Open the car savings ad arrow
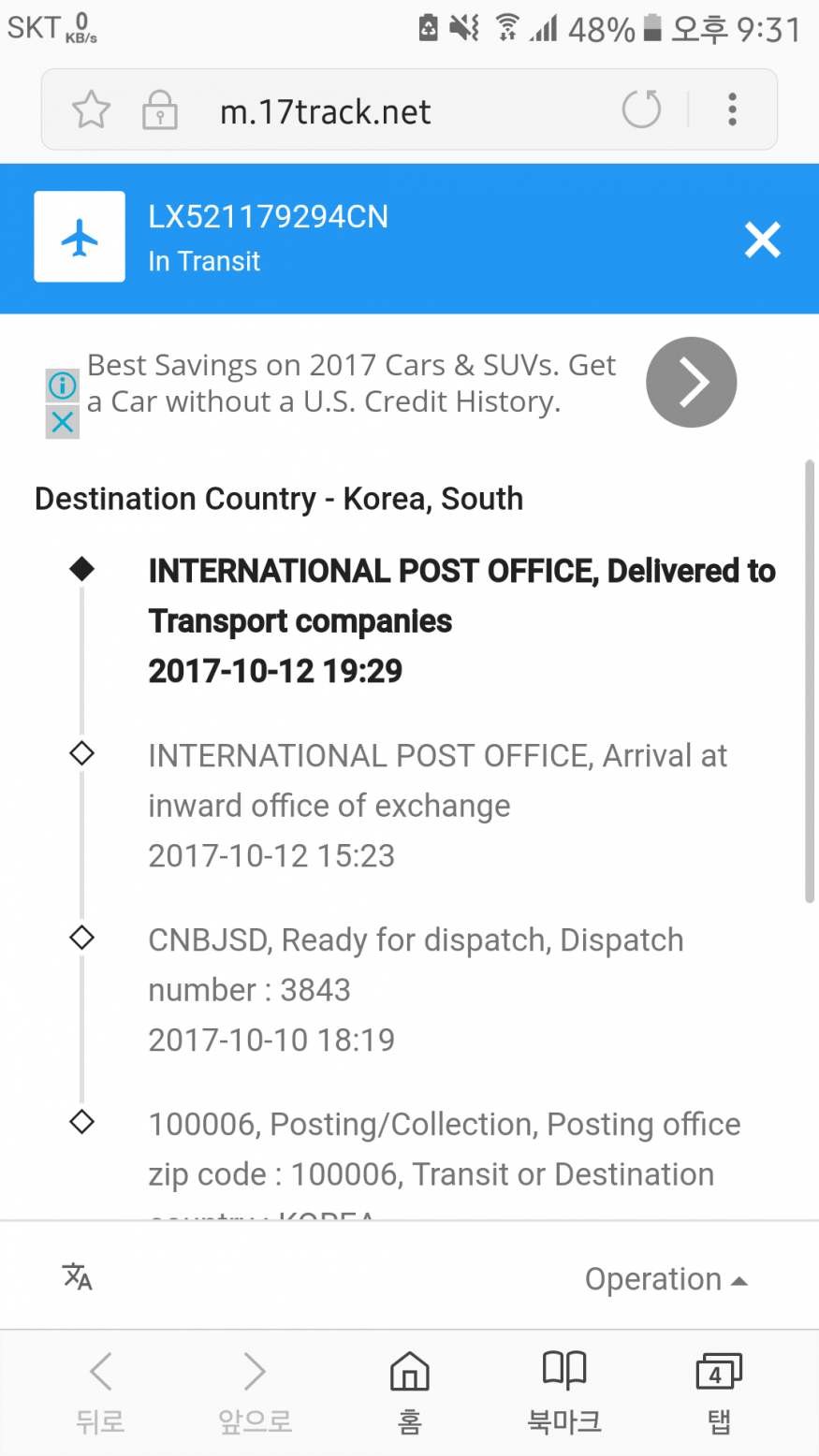The image size is (819, 1456). point(691,382)
